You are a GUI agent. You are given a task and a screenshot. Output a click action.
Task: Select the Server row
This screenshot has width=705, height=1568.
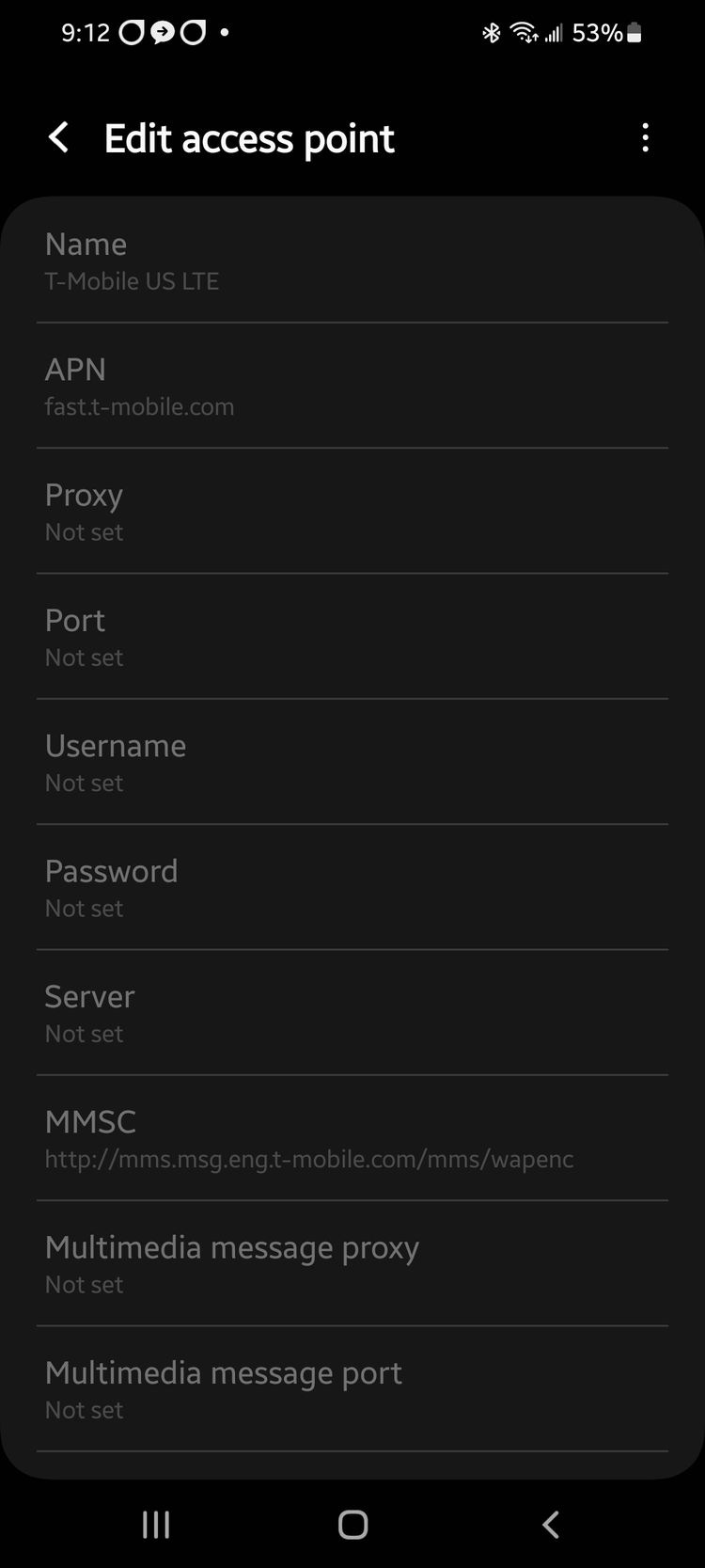click(x=352, y=1013)
